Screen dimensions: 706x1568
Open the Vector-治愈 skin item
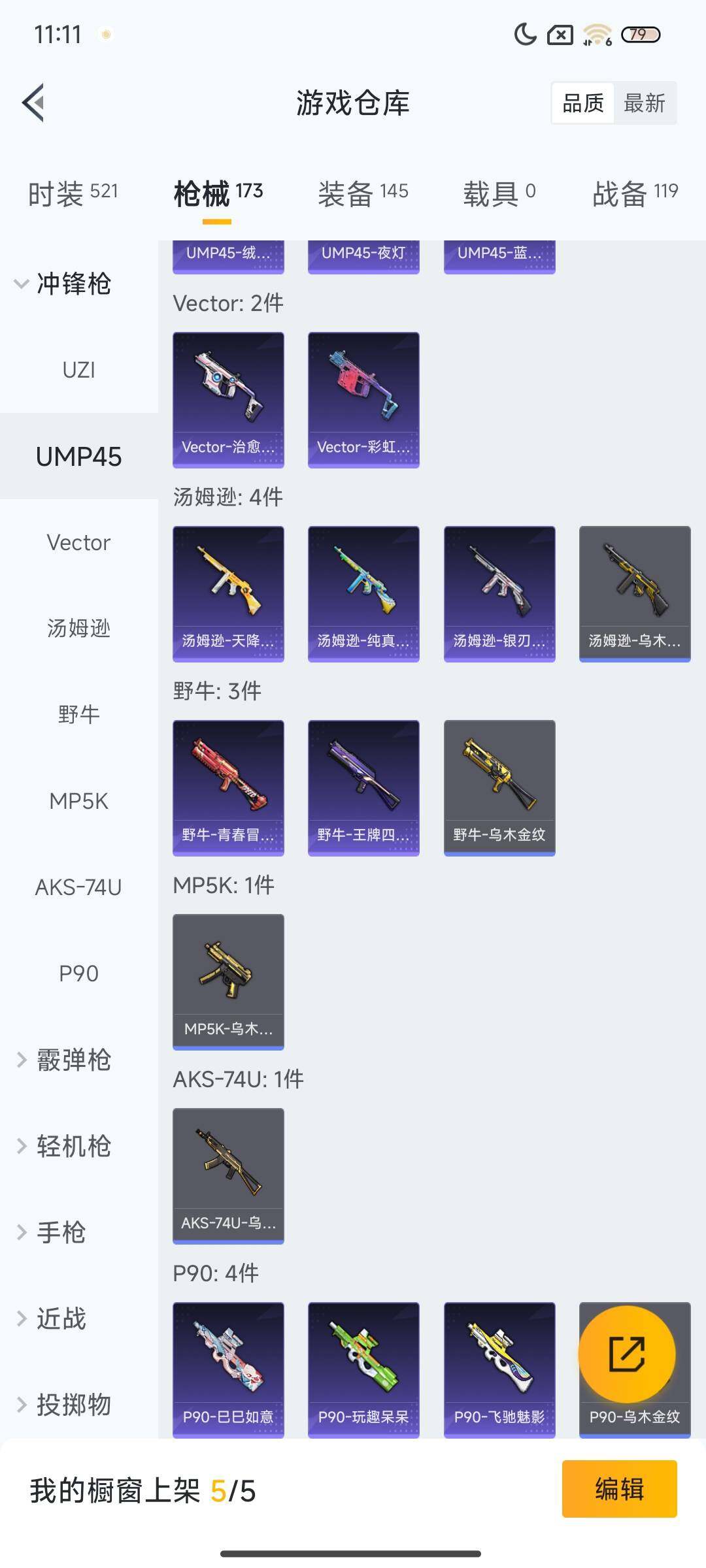tap(228, 400)
